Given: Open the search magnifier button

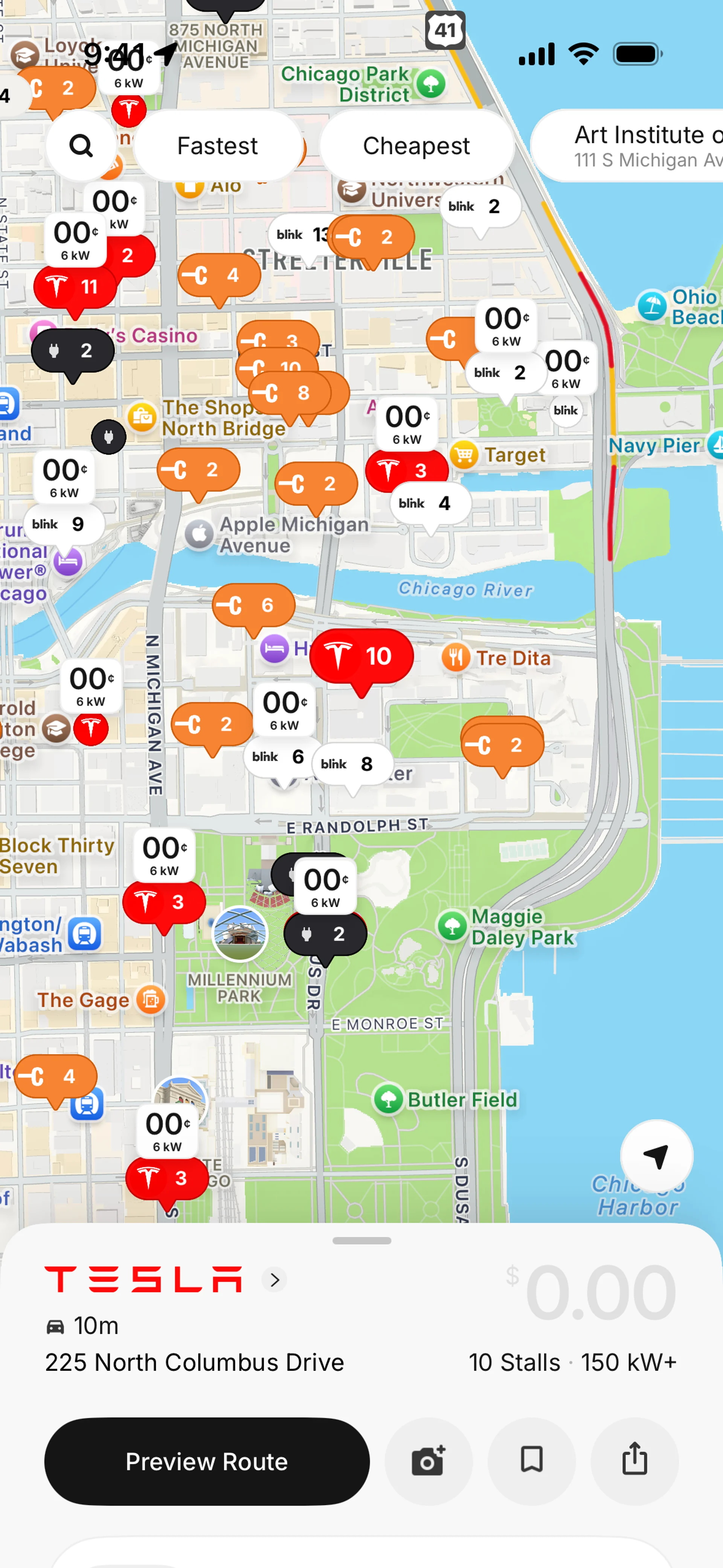Looking at the screenshot, I should point(81,145).
